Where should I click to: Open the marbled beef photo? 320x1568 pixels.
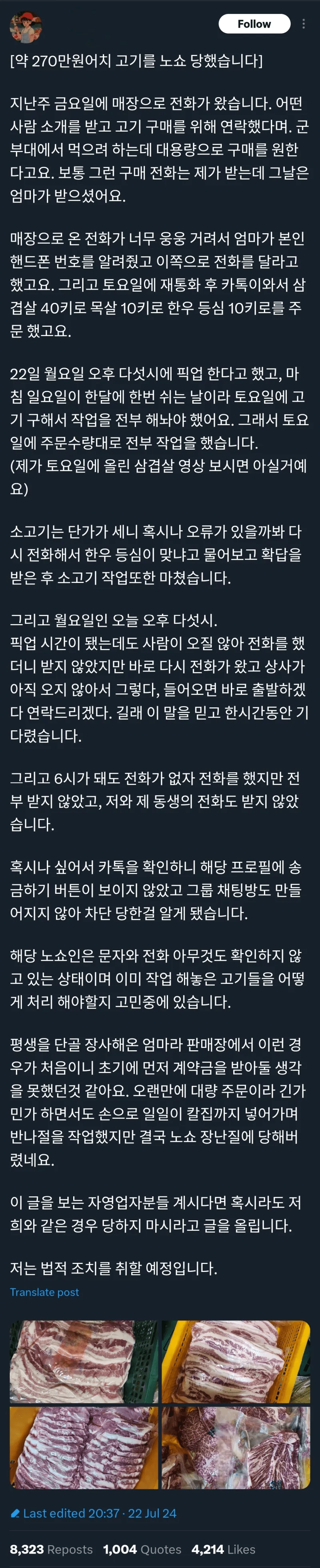236,1447
